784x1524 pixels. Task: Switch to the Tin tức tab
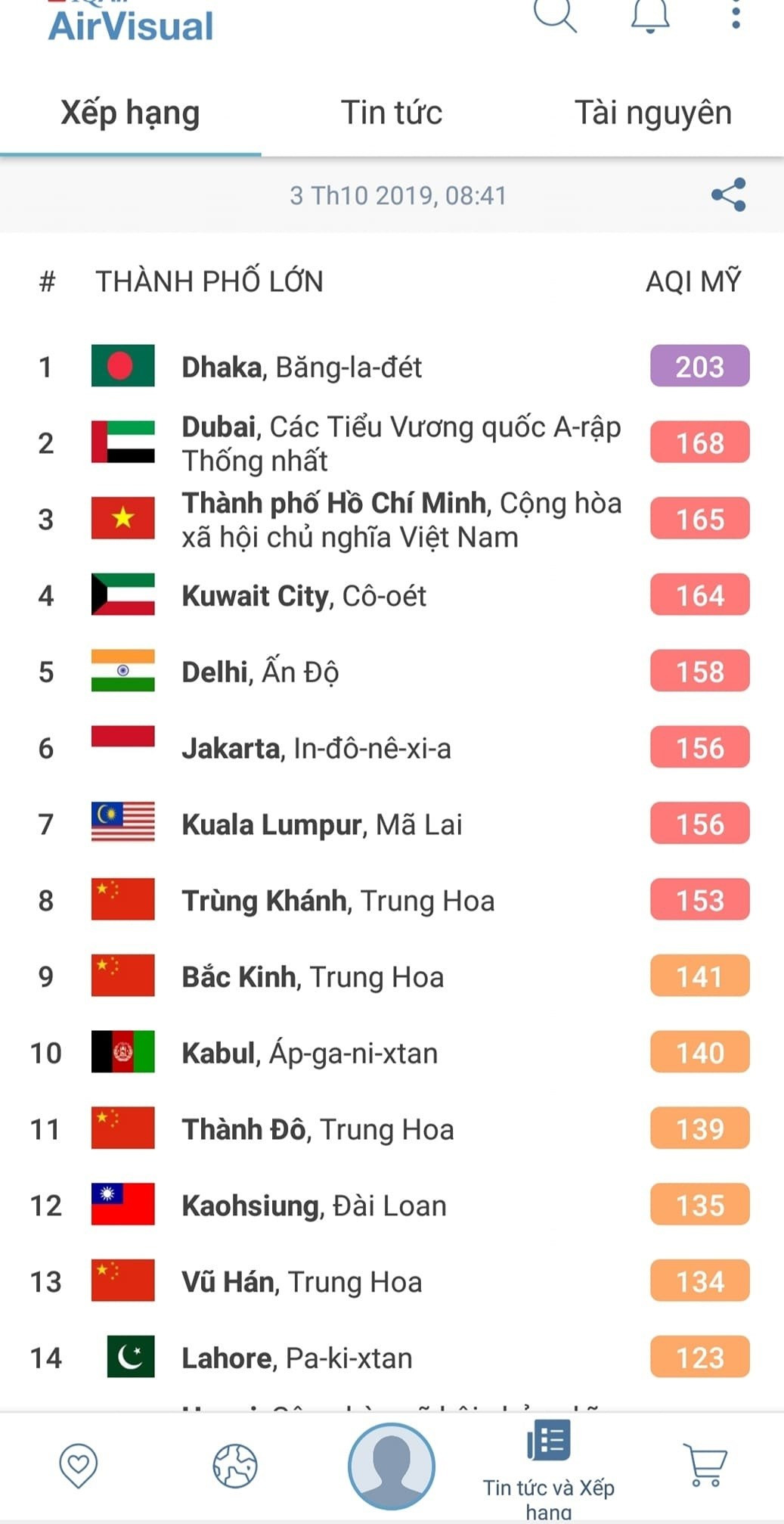pyautogui.click(x=392, y=111)
